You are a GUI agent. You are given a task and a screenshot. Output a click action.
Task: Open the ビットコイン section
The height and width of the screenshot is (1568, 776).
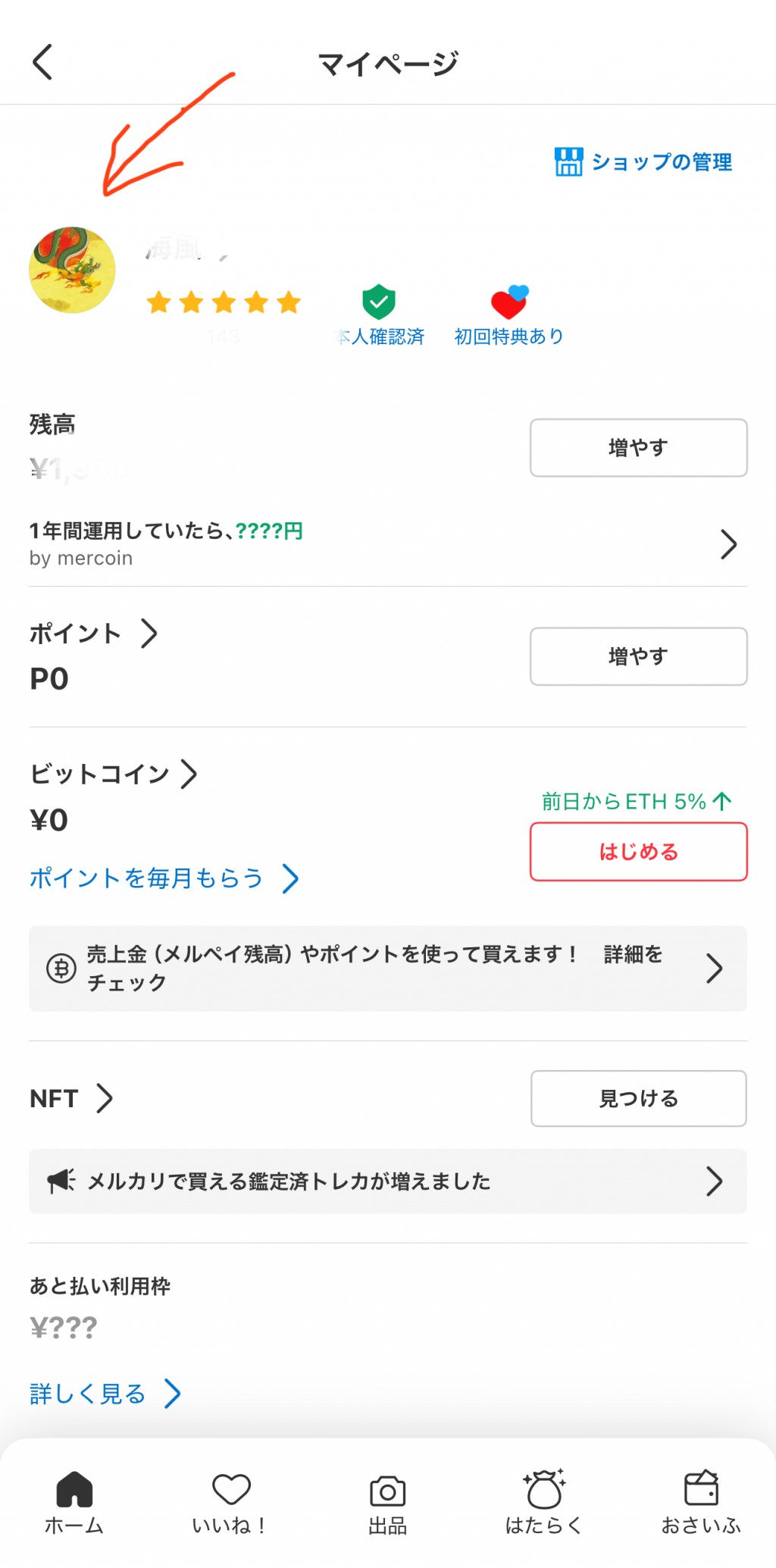coord(114,775)
